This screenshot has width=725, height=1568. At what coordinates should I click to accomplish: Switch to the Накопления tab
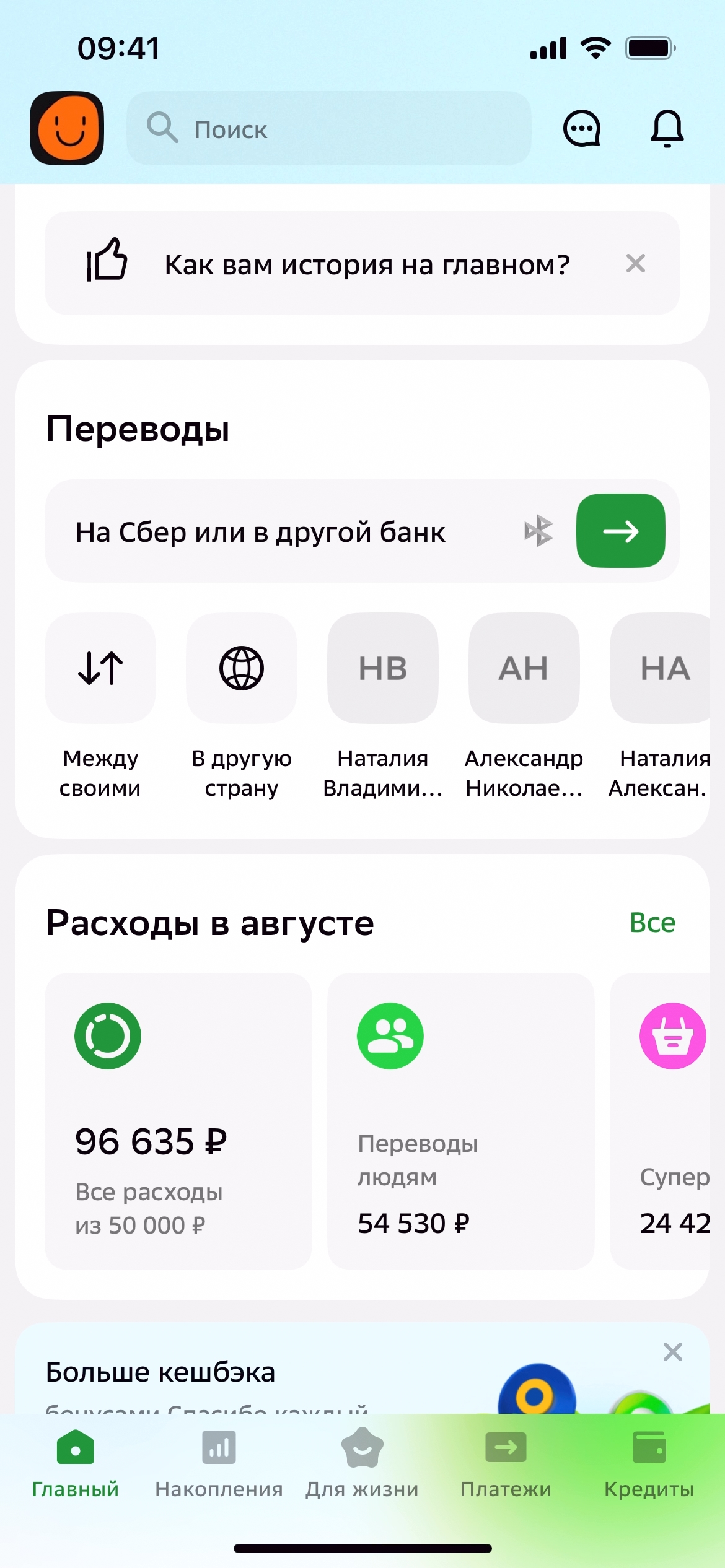tap(219, 1463)
